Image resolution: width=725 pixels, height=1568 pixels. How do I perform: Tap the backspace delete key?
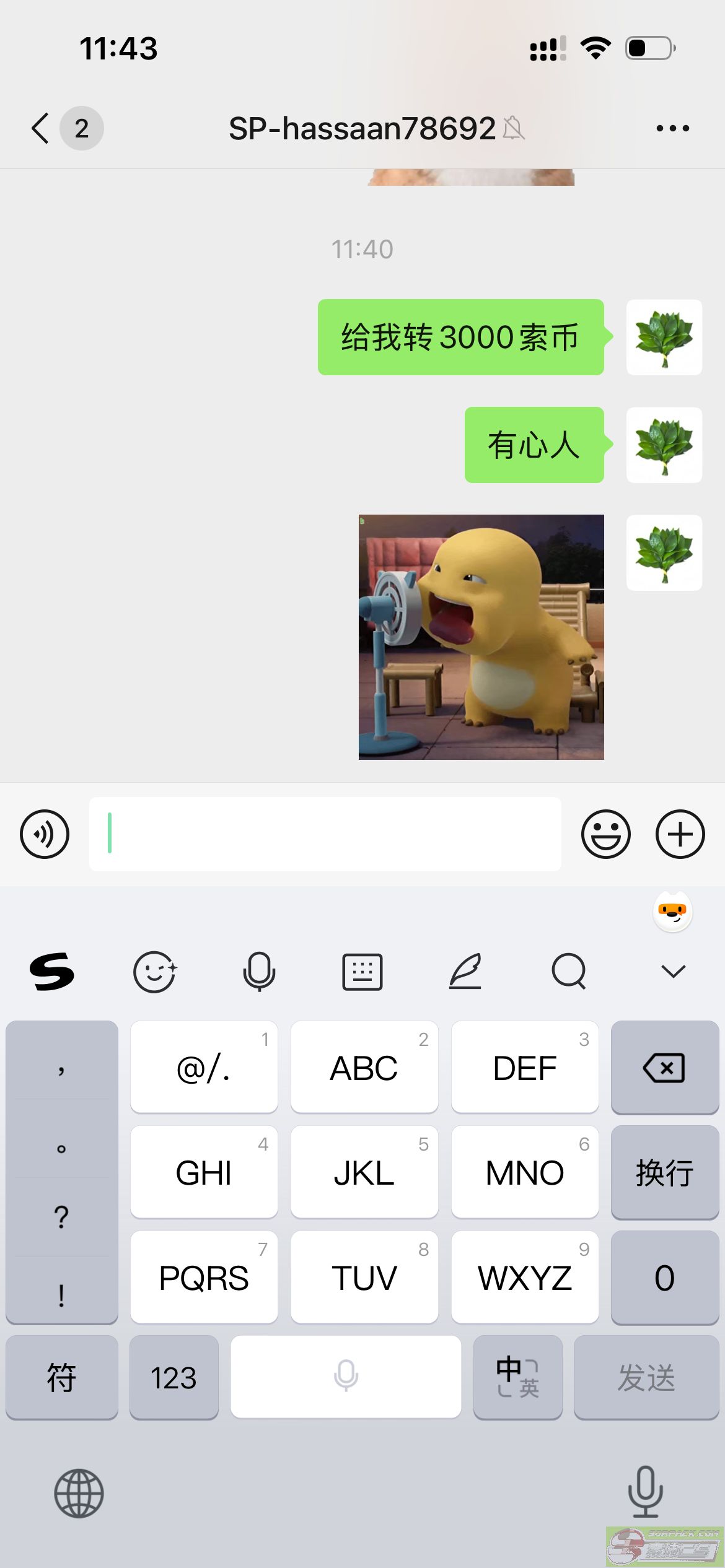(x=664, y=1068)
